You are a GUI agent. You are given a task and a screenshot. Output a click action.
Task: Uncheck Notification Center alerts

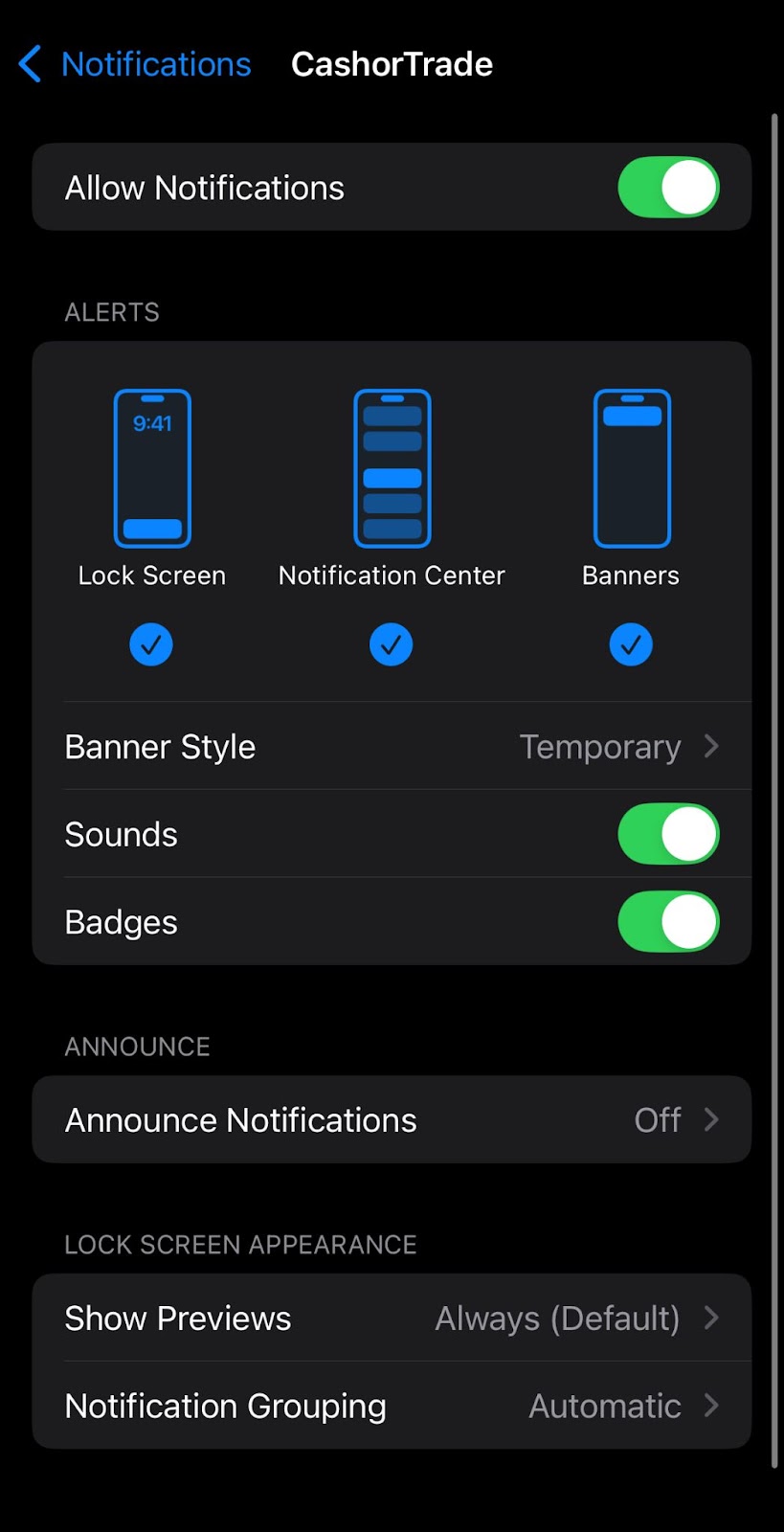pos(392,644)
